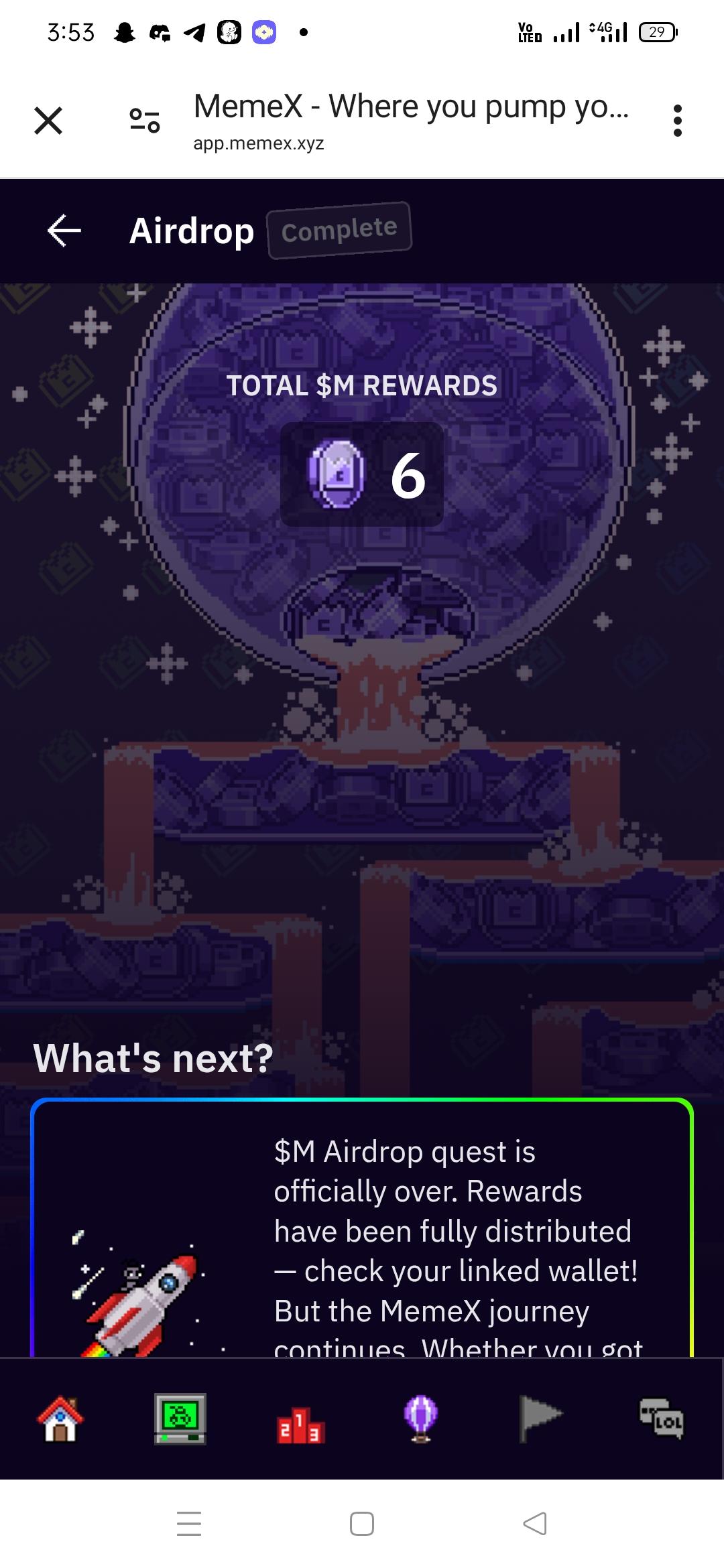Open the green computer terminal tab
The height and width of the screenshot is (1568, 724).
180,1419
